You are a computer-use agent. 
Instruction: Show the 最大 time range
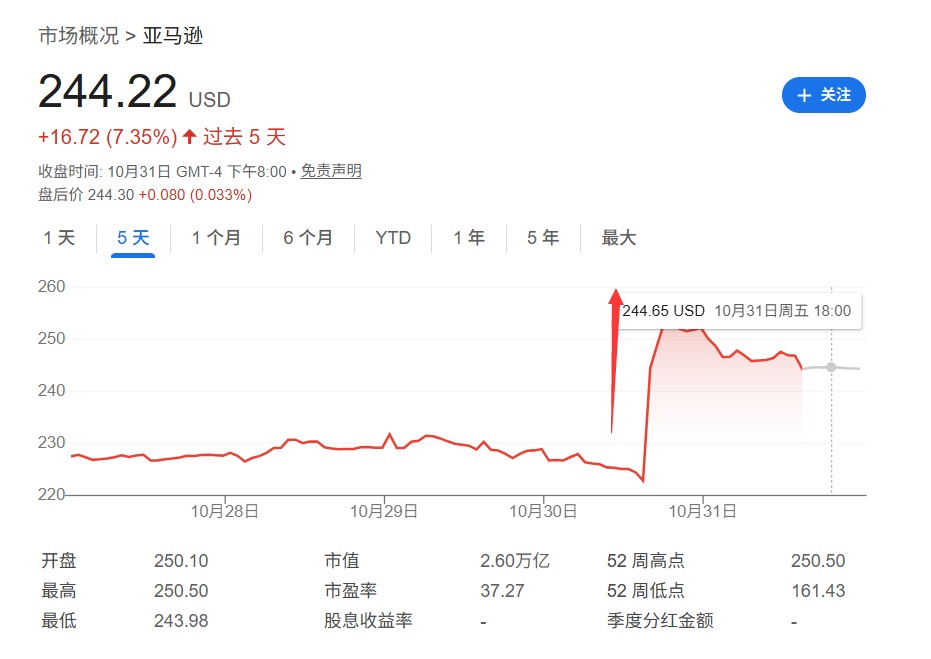click(x=618, y=238)
